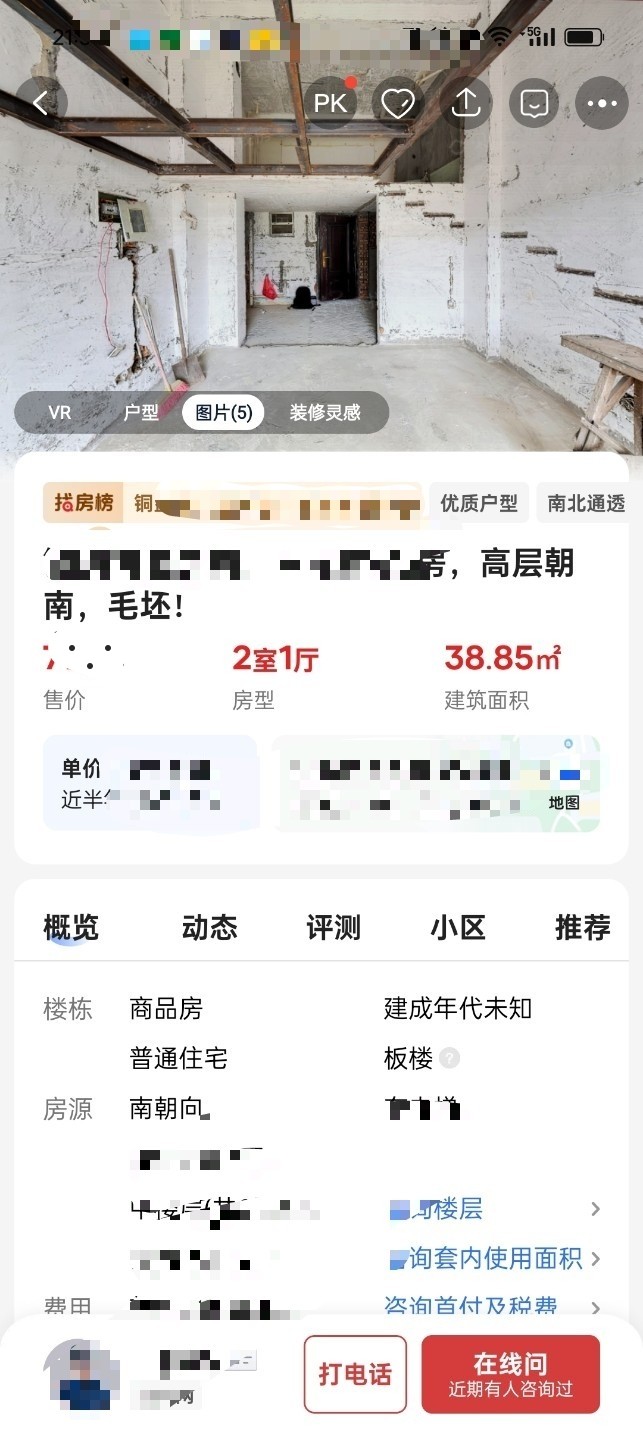Switch to the VR view
This screenshot has width=643, height=1435.
point(60,412)
